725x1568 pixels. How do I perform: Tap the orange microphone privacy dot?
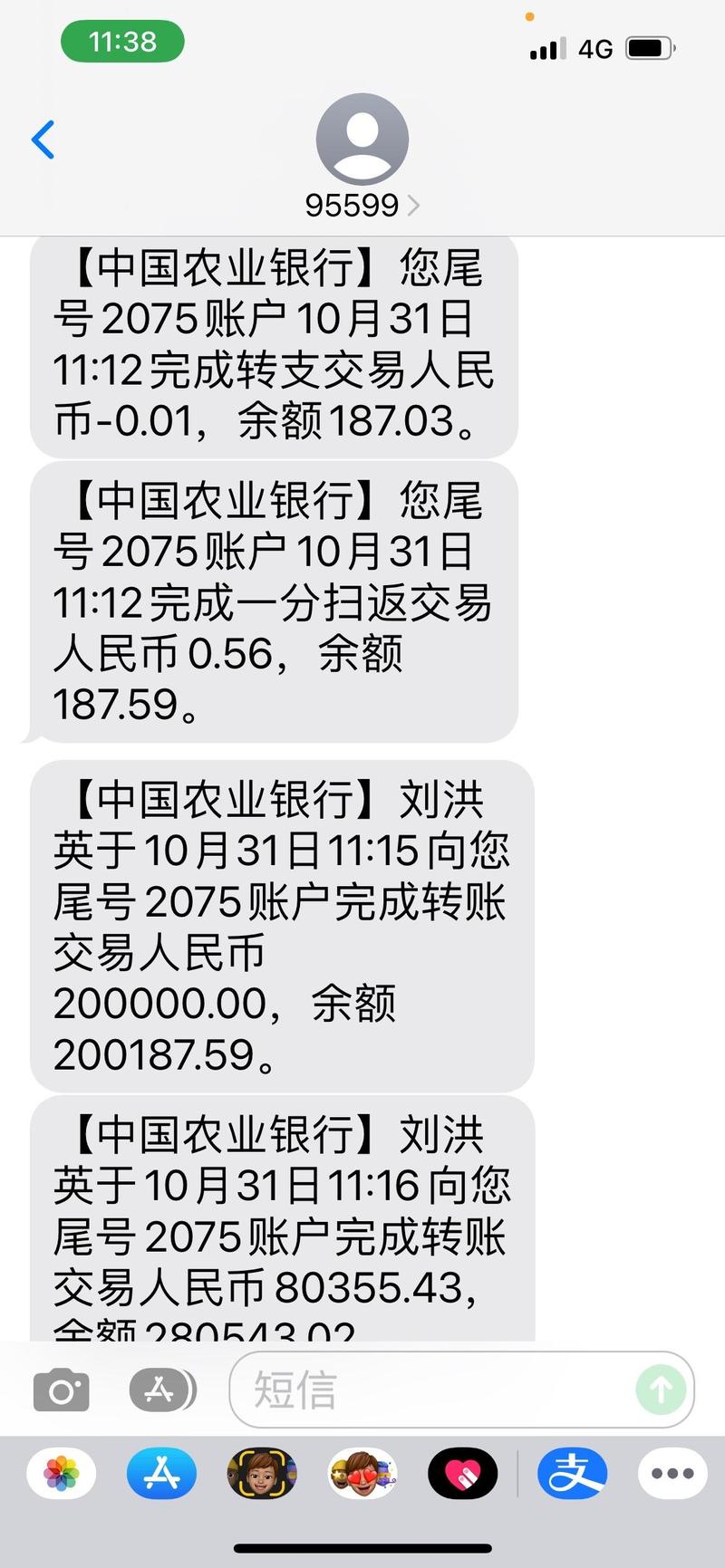[x=530, y=16]
